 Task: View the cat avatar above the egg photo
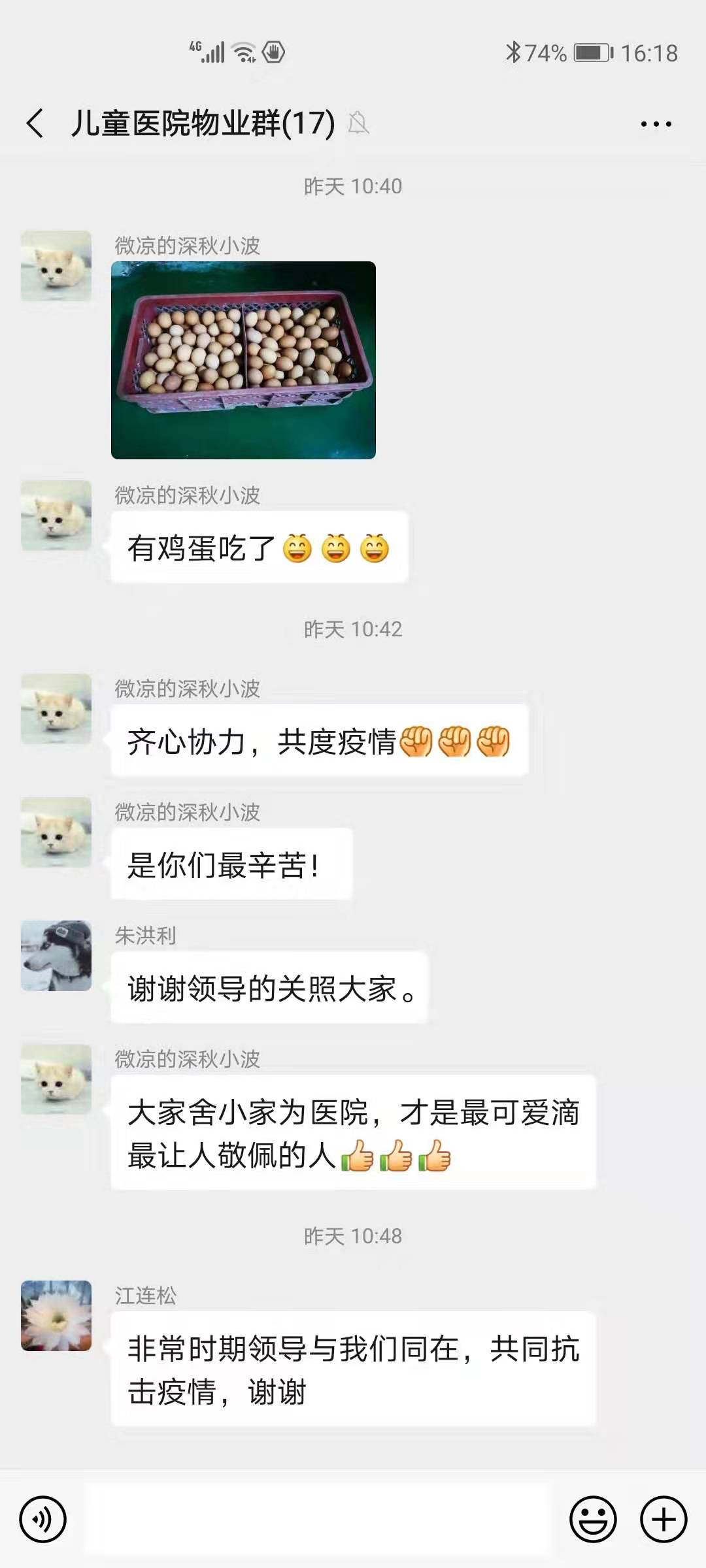pos(56,266)
